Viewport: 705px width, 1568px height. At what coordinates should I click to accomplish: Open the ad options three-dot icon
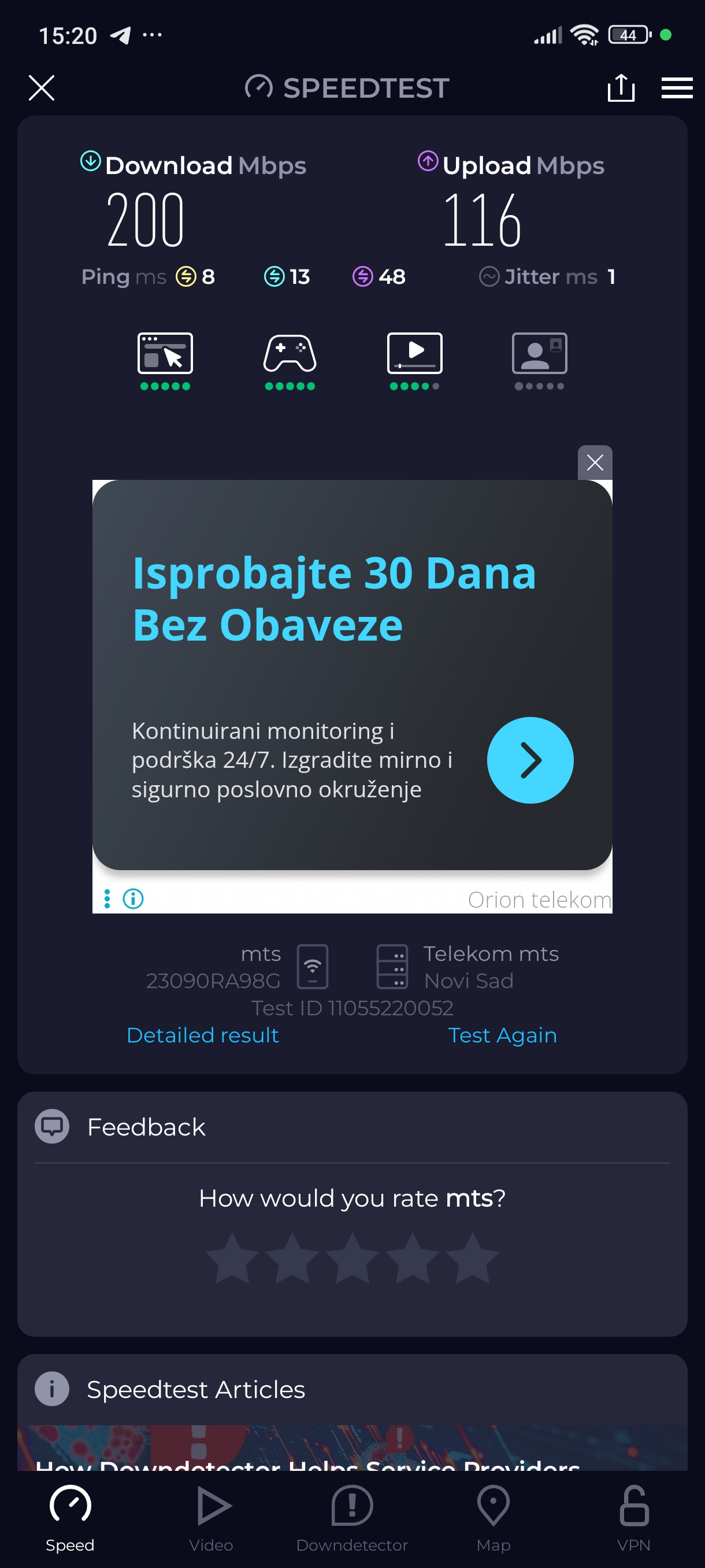pos(107,898)
